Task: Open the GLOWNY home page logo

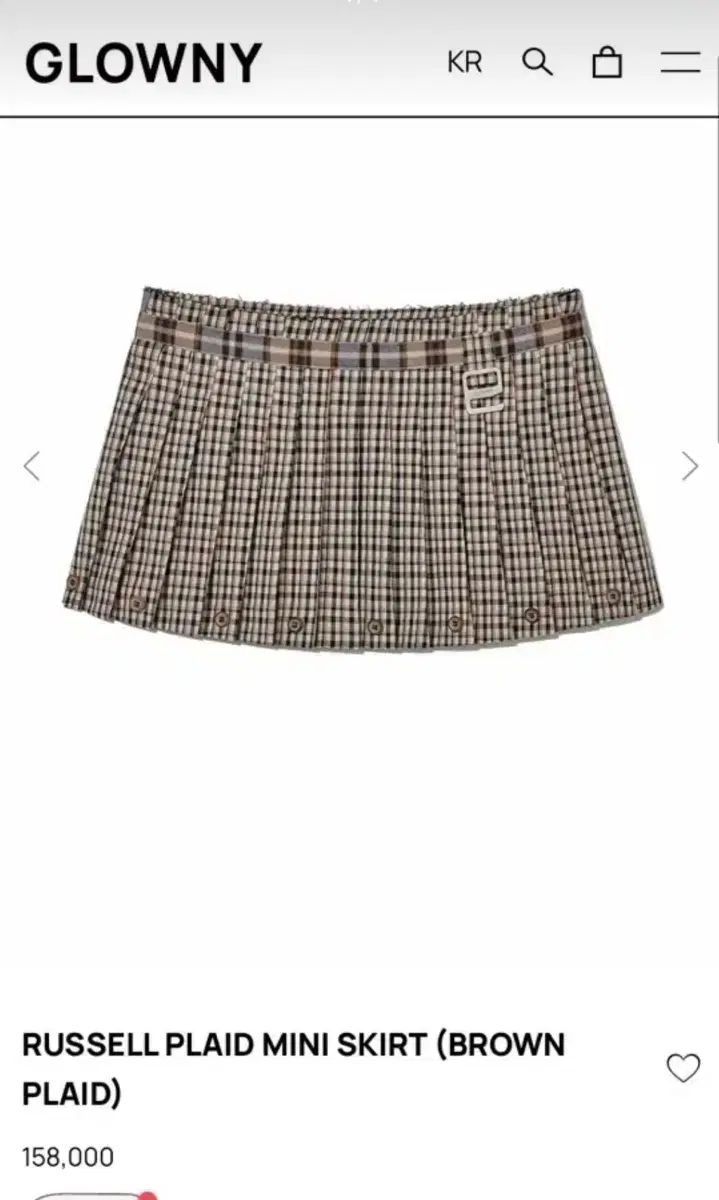Action: 143,63
